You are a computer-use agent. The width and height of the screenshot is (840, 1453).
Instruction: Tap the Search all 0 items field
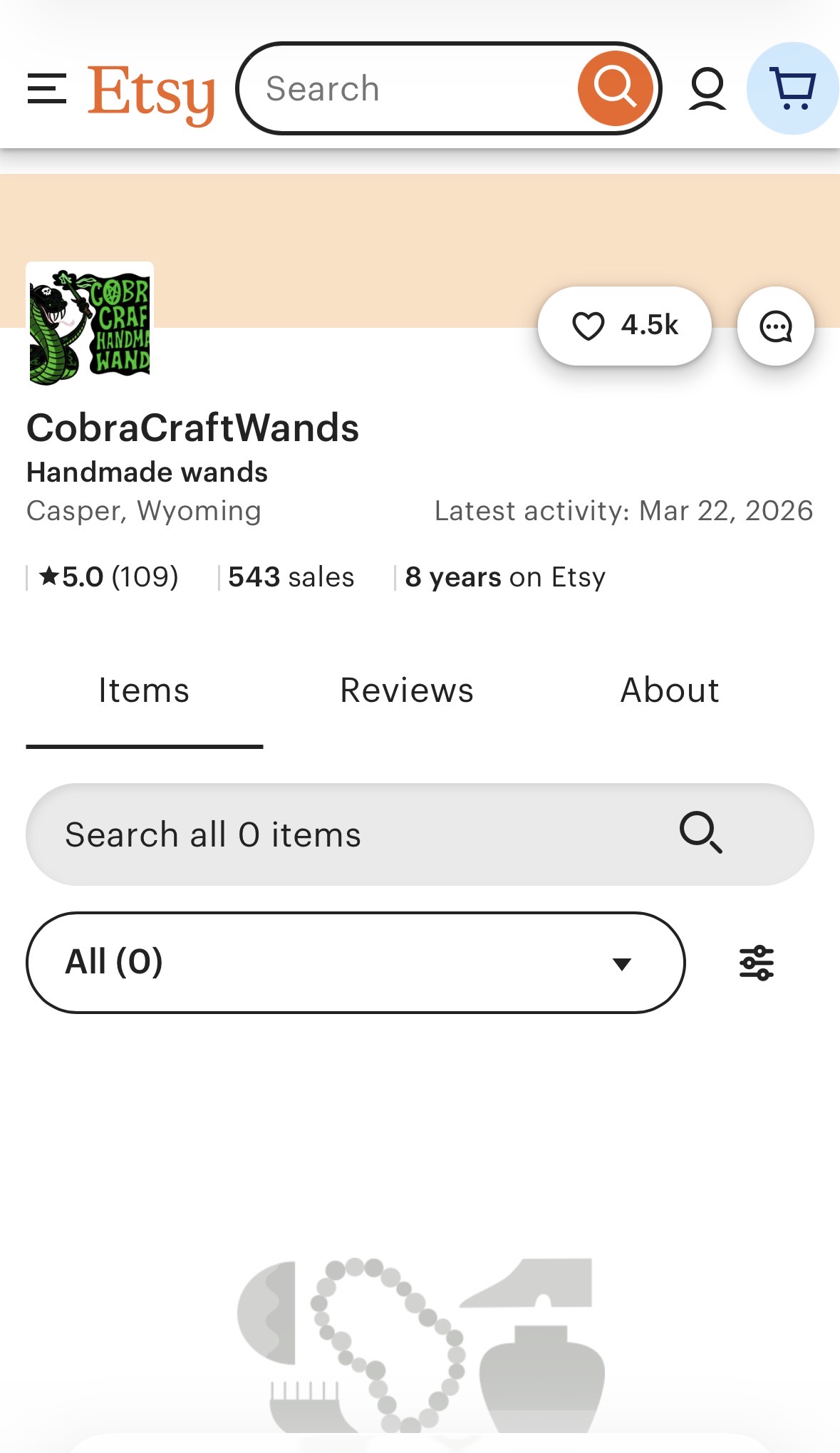point(420,834)
